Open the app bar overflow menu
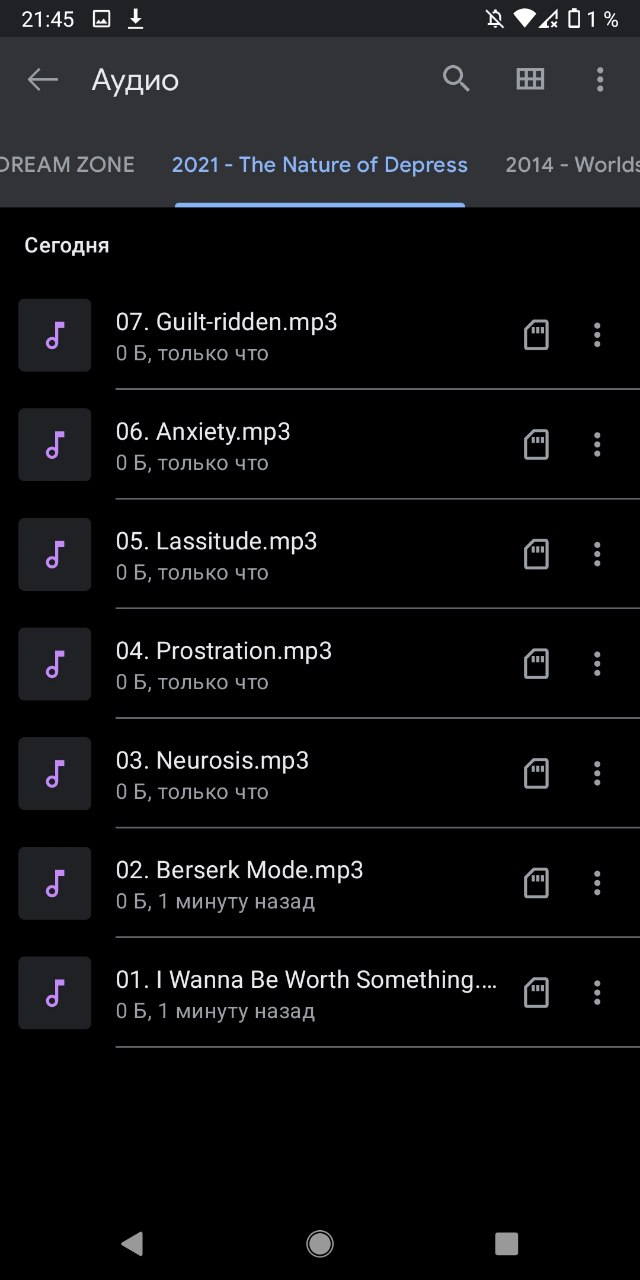Screen dimensions: 640x1280 click(x=600, y=80)
